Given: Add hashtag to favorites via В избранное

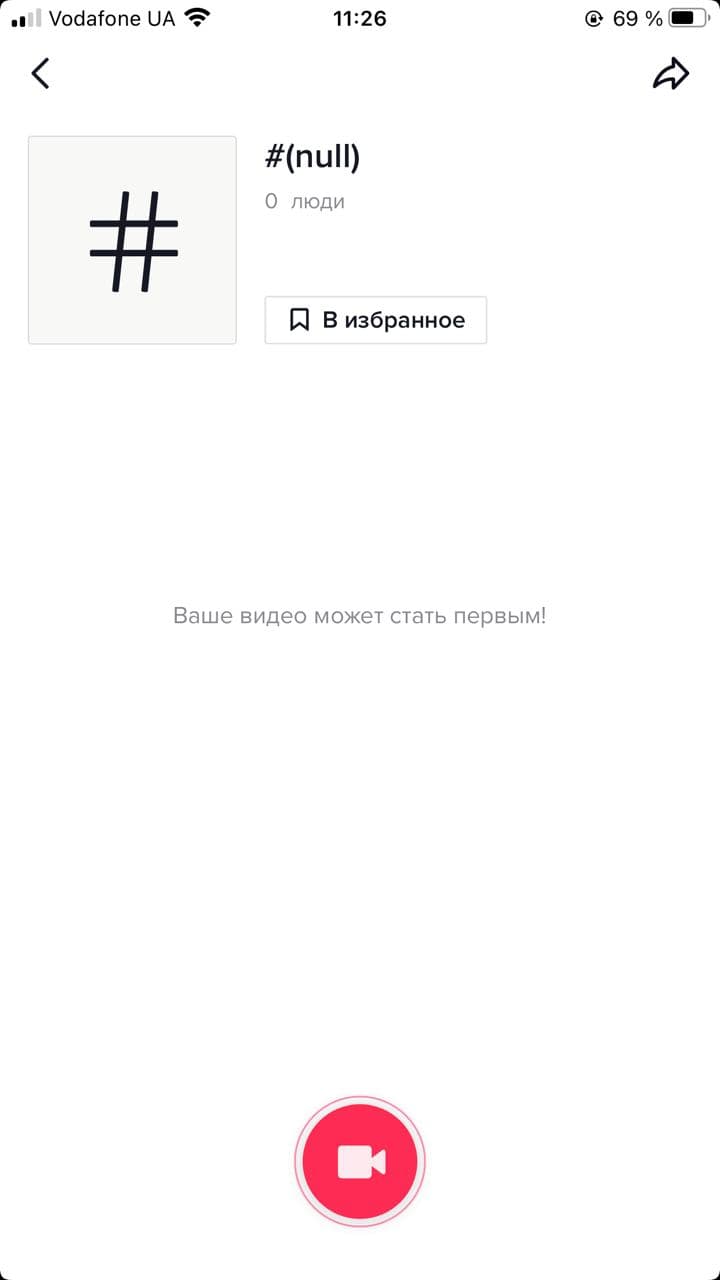Looking at the screenshot, I should coord(375,319).
